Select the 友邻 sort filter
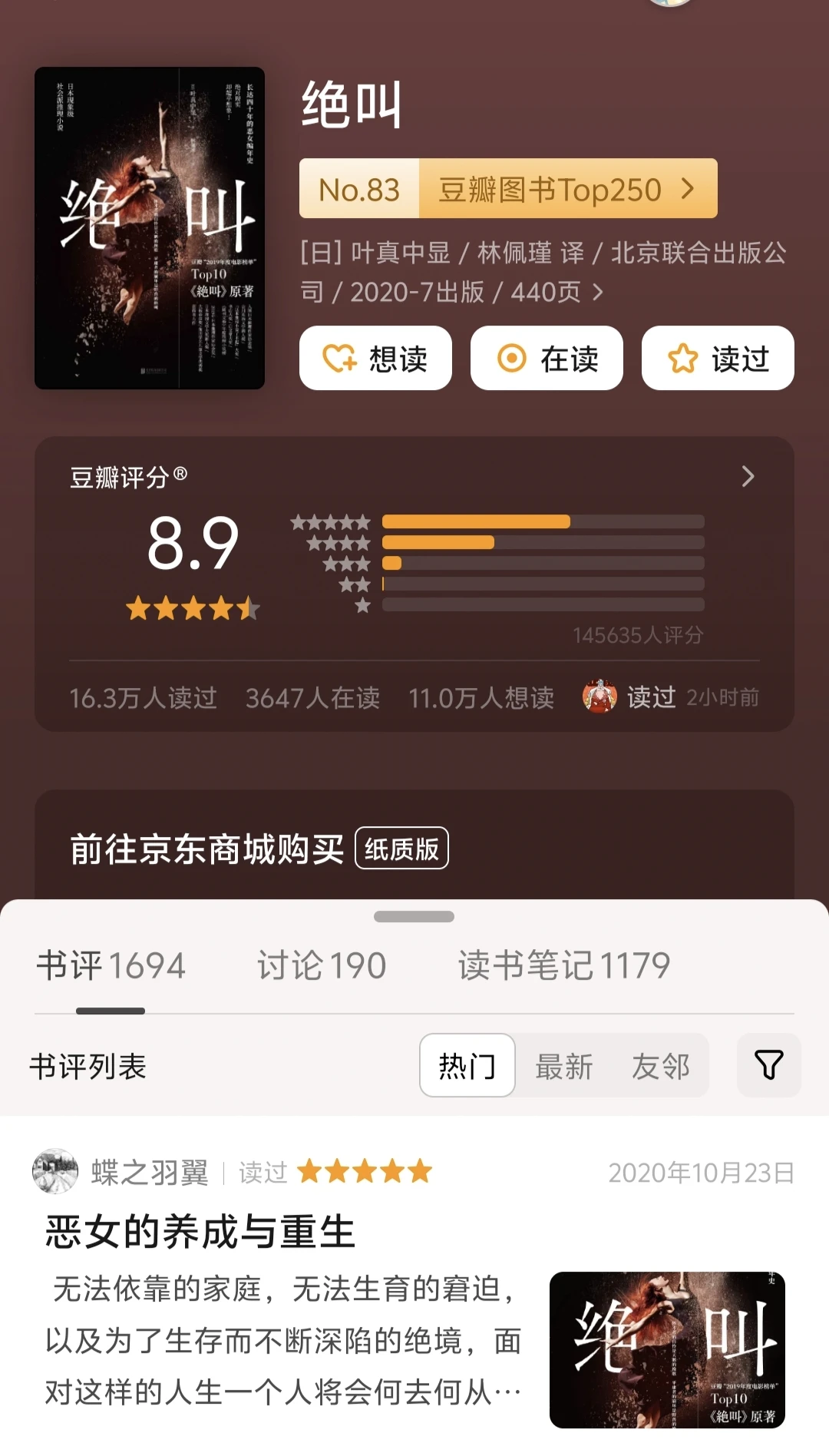829x1456 pixels. click(662, 1065)
